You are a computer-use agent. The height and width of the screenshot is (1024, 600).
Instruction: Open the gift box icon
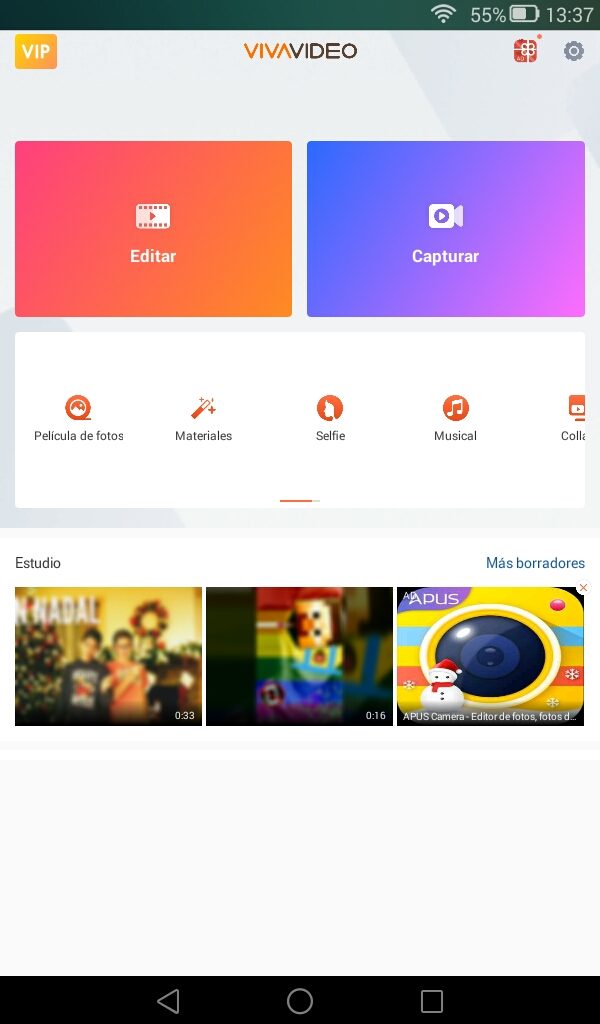525,51
